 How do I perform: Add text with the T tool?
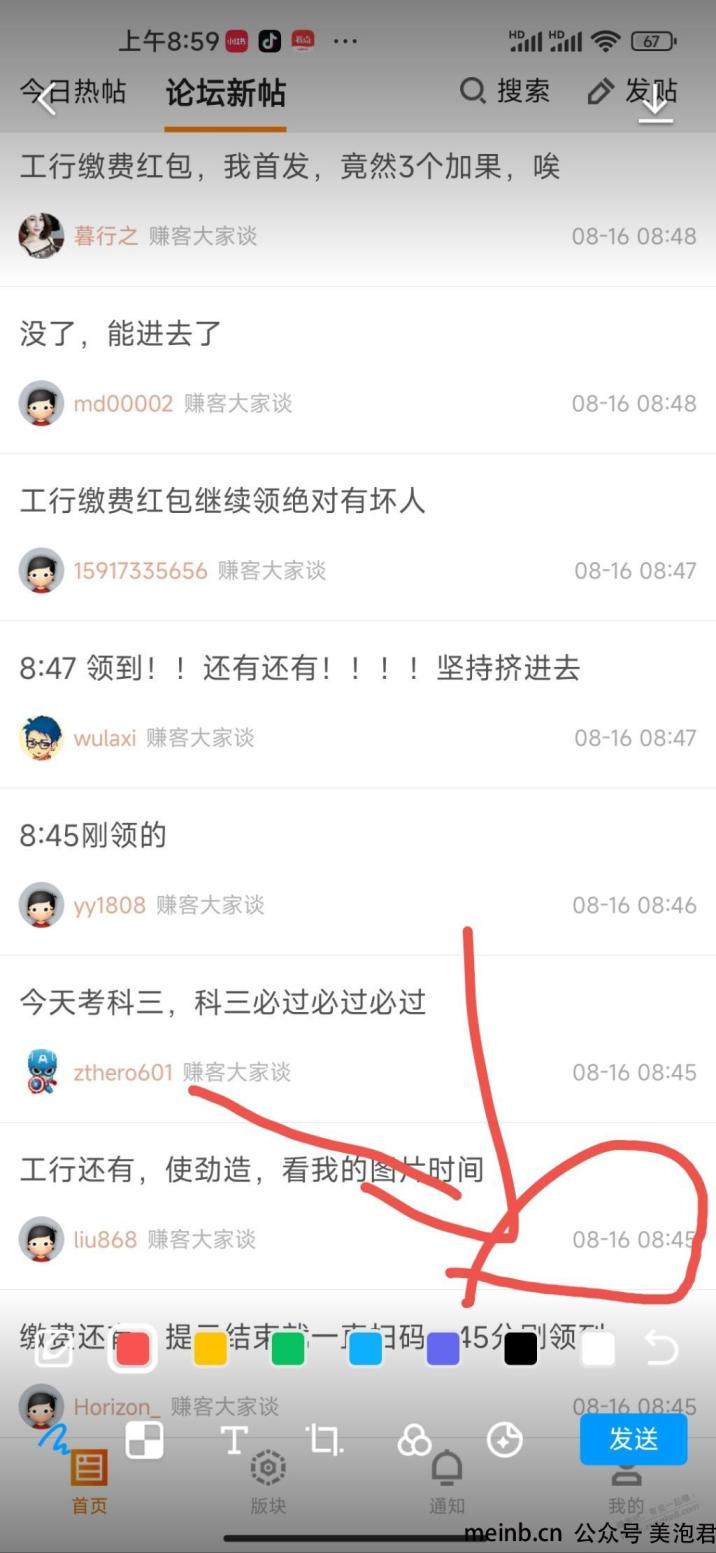pyautogui.click(x=233, y=1440)
